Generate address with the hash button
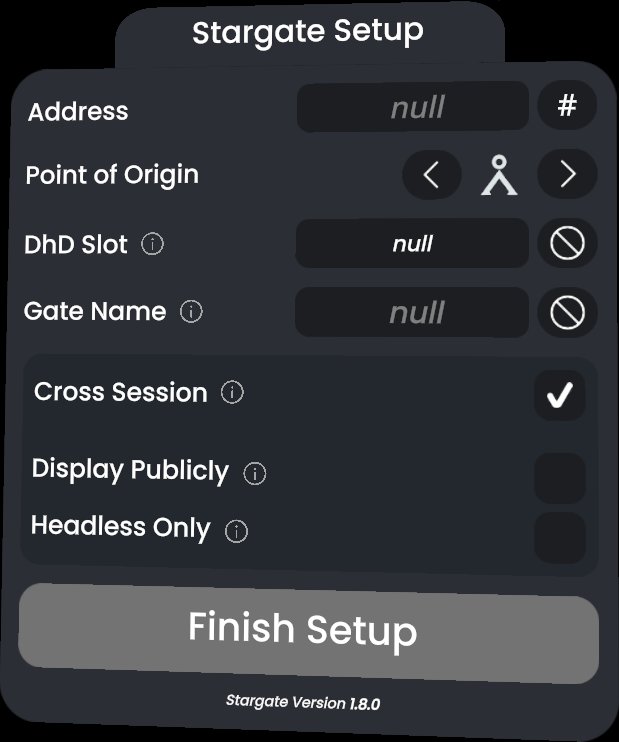Screen dimensions: 619x742 click(567, 106)
